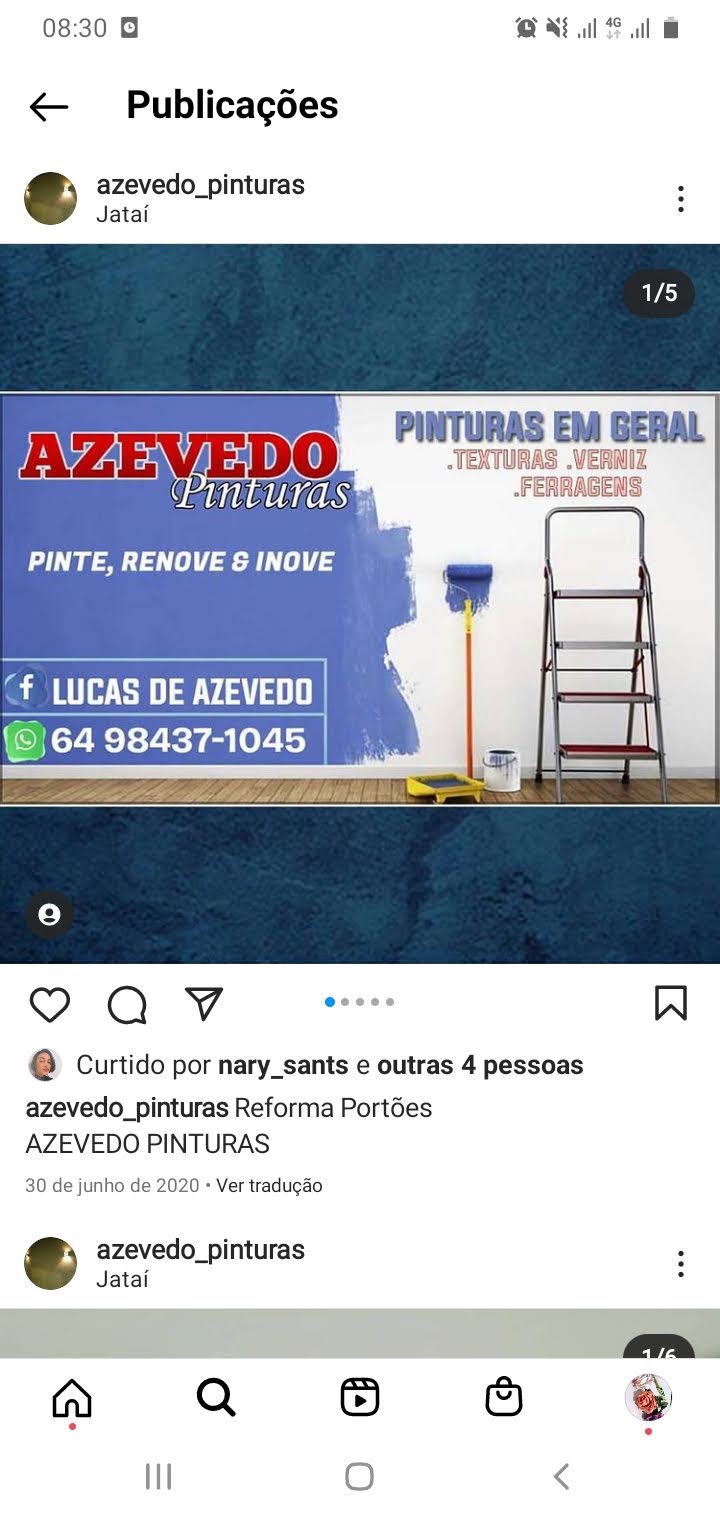Open nary_sants profile from likes line
Viewport: 720px width, 1520px height.
[283, 1066]
